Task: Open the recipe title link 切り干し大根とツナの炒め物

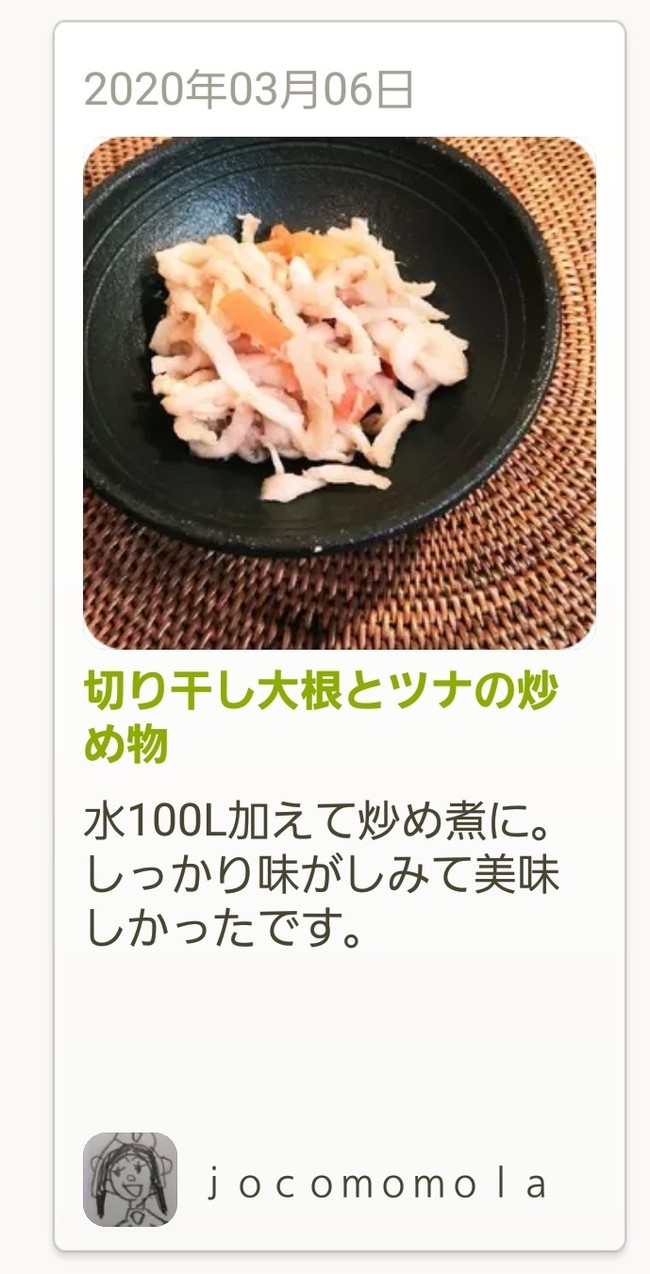Action: (320, 717)
